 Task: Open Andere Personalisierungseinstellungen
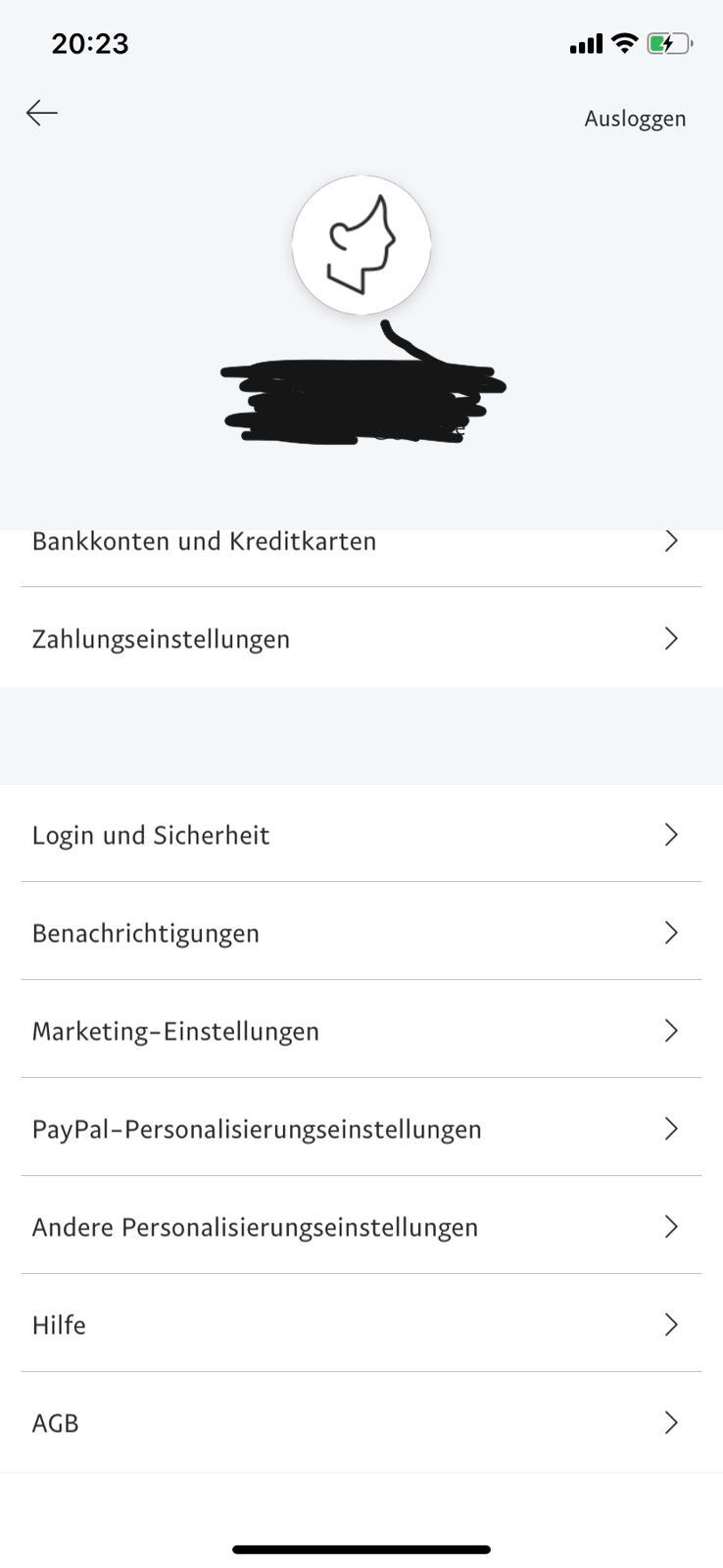(x=361, y=1226)
